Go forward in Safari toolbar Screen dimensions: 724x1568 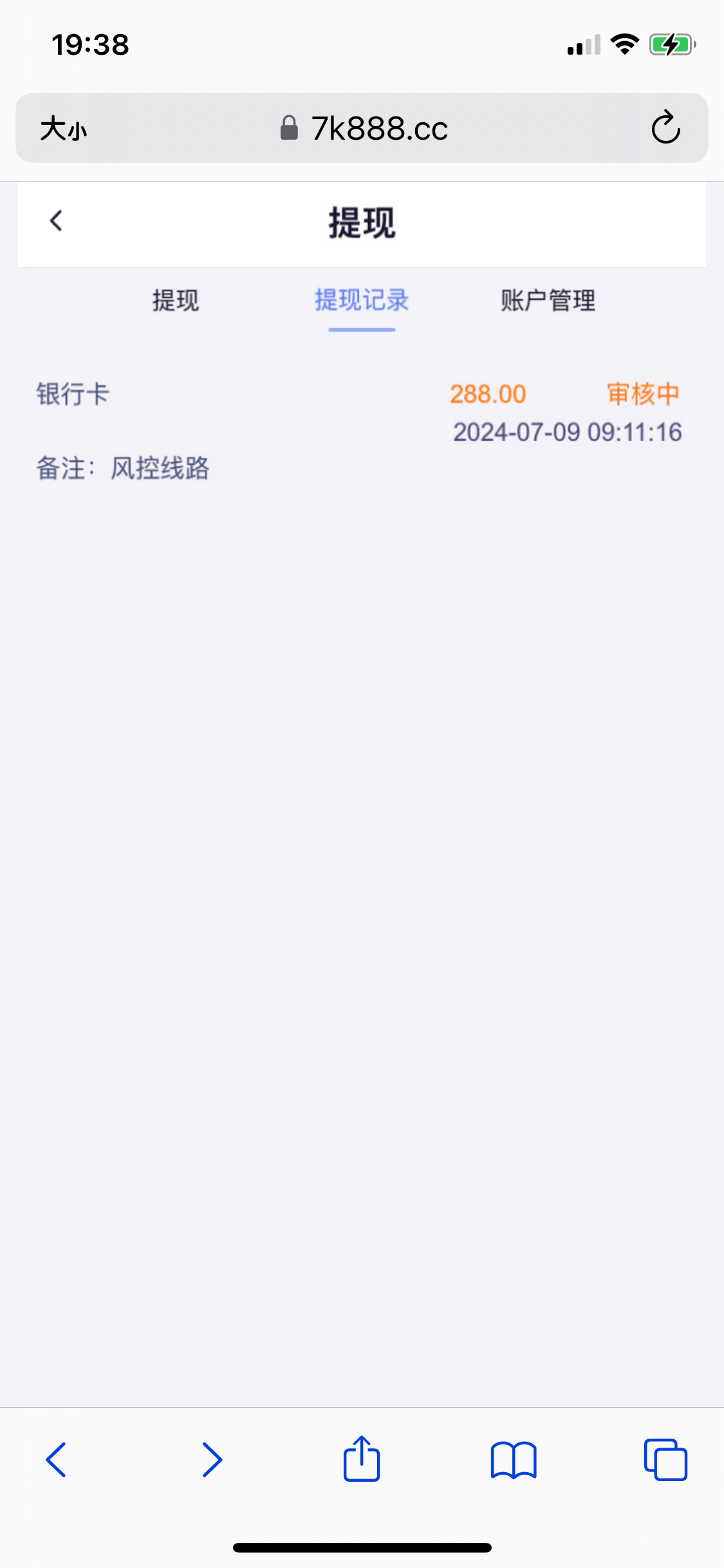211,1460
